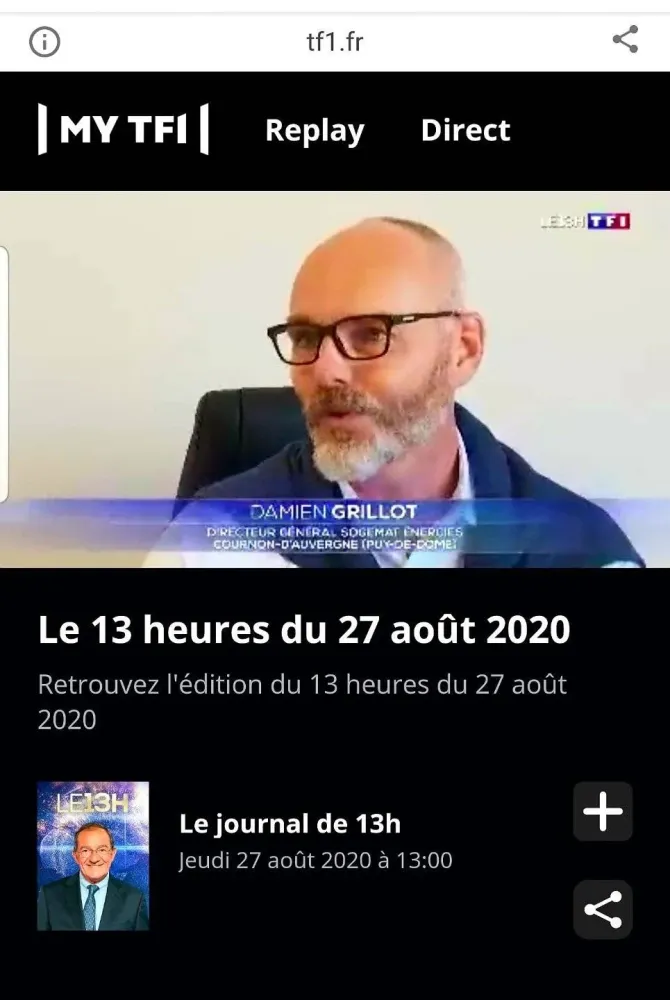Tap the tf1.fr address bar

tap(334, 42)
